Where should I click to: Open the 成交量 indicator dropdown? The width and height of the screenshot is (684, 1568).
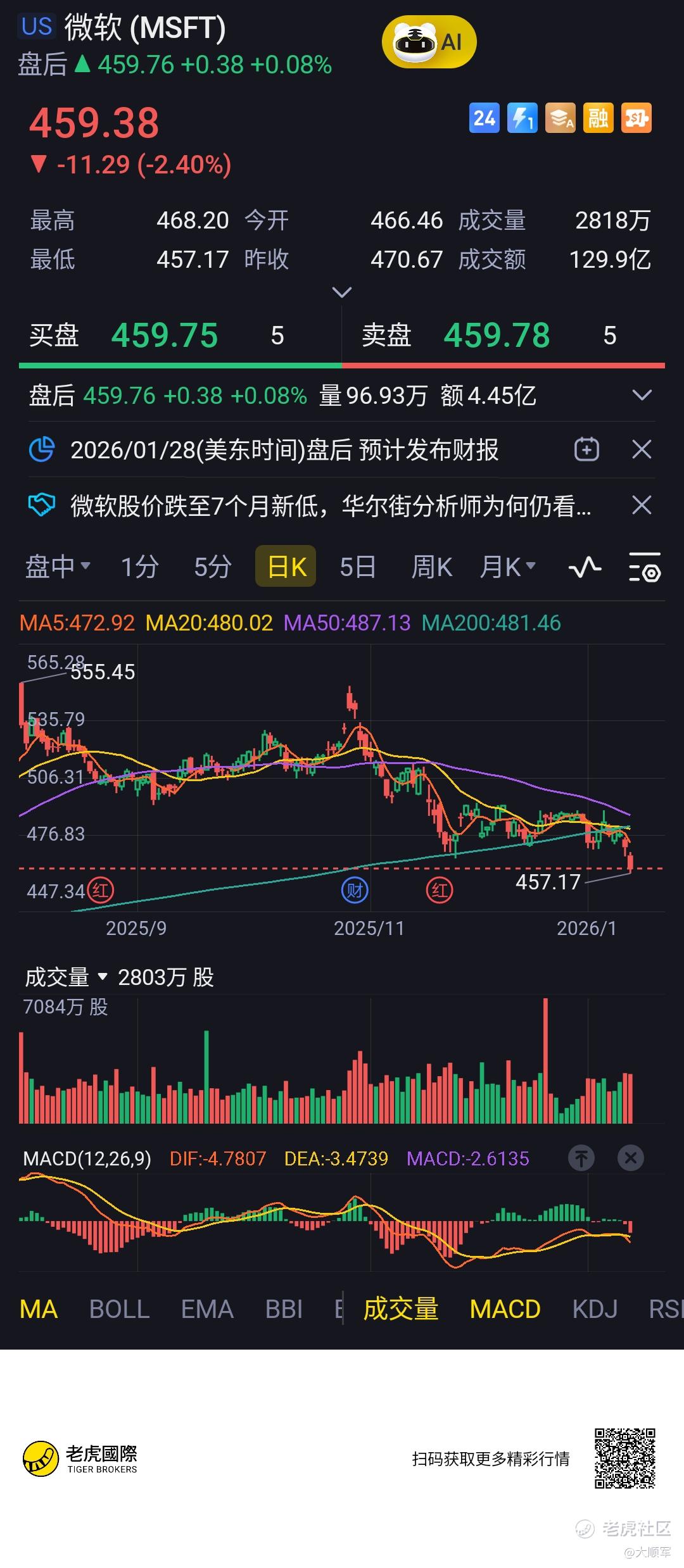tap(66, 977)
